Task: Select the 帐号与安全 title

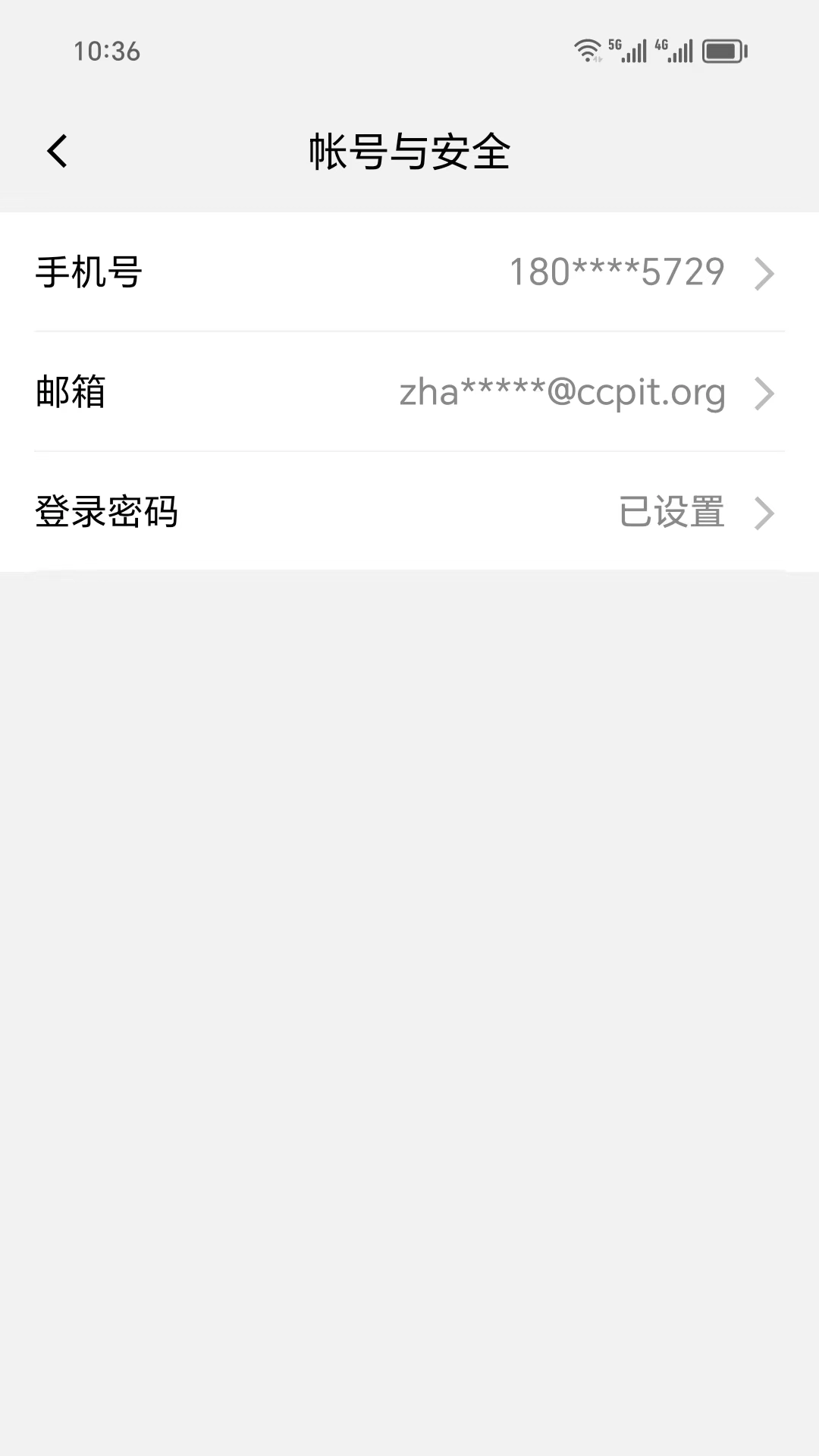Action: tap(409, 151)
